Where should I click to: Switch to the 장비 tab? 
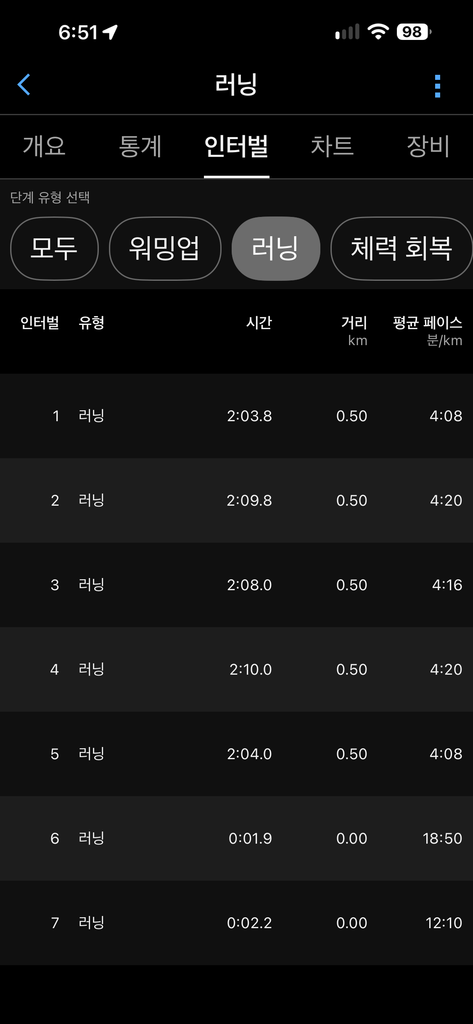[x=428, y=146]
